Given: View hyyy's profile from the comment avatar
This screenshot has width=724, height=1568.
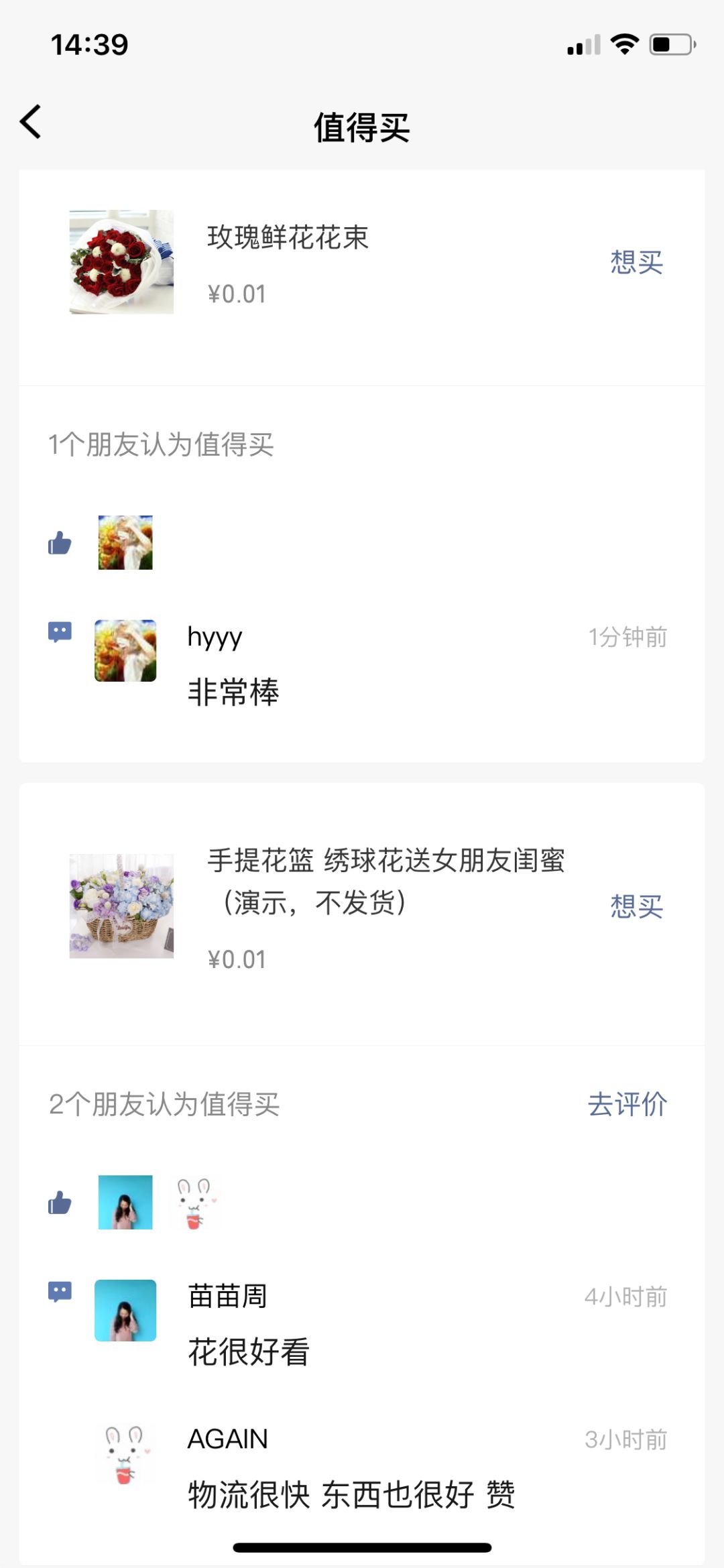Looking at the screenshot, I should pos(125,650).
